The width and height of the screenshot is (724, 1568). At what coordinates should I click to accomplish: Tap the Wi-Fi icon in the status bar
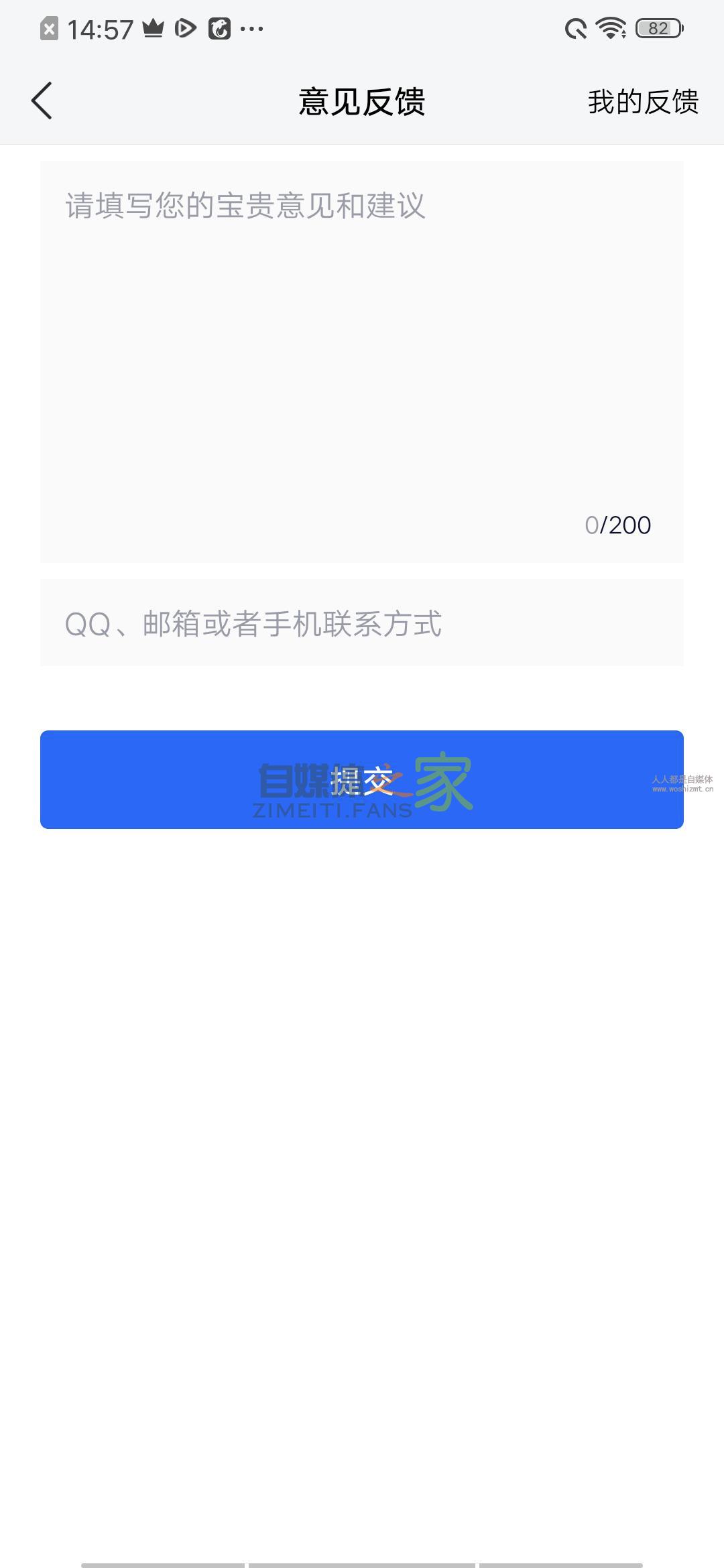pyautogui.click(x=610, y=28)
